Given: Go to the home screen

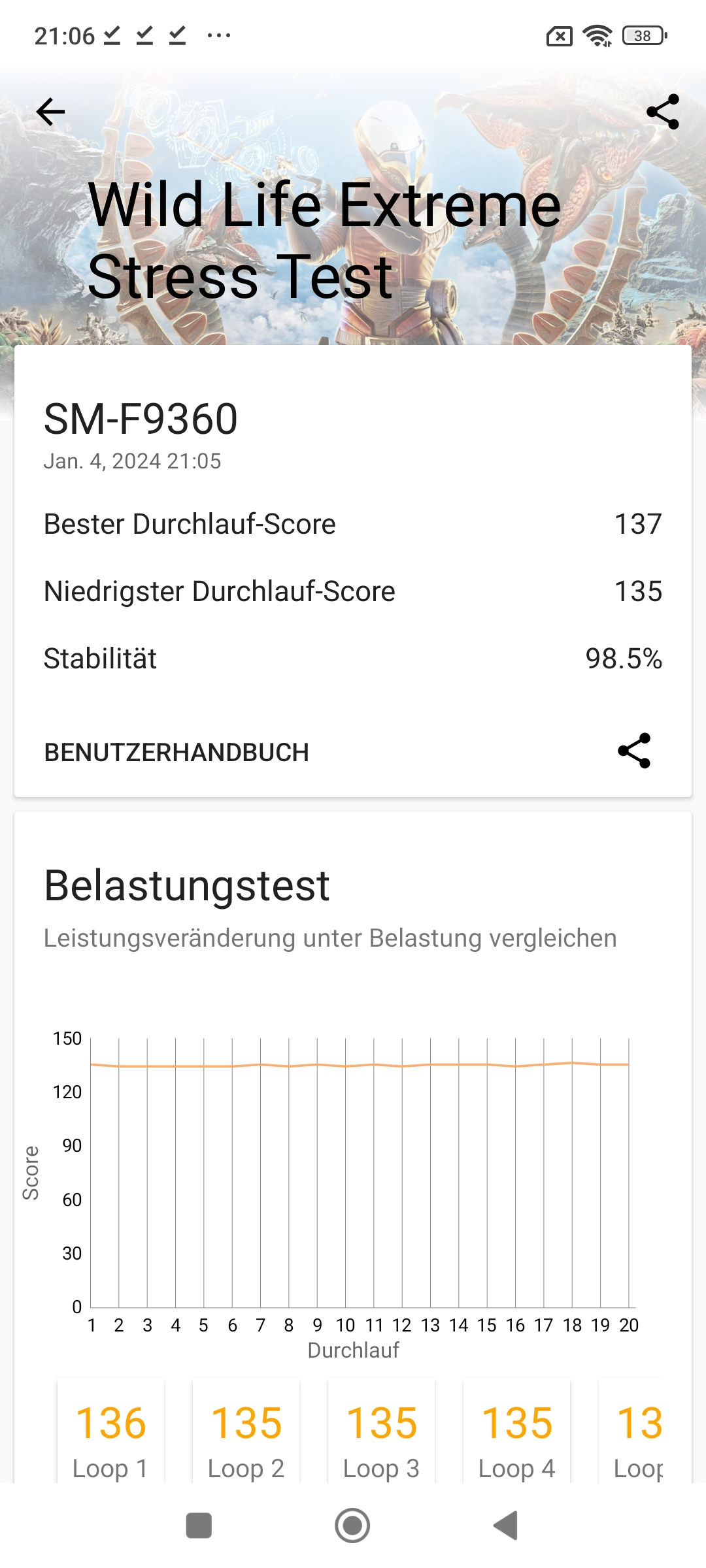Looking at the screenshot, I should [x=352, y=1526].
